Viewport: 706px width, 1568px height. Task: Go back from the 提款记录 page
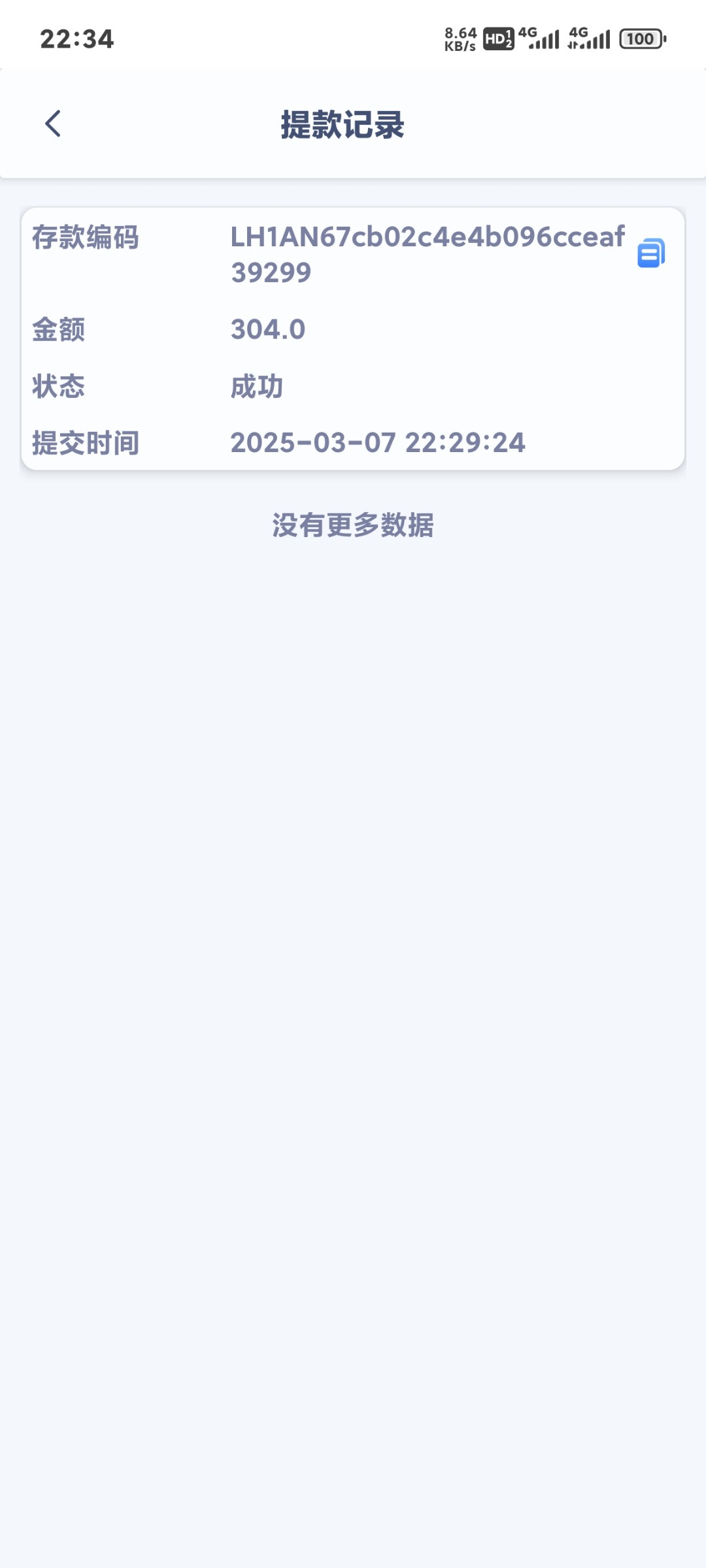[53, 123]
